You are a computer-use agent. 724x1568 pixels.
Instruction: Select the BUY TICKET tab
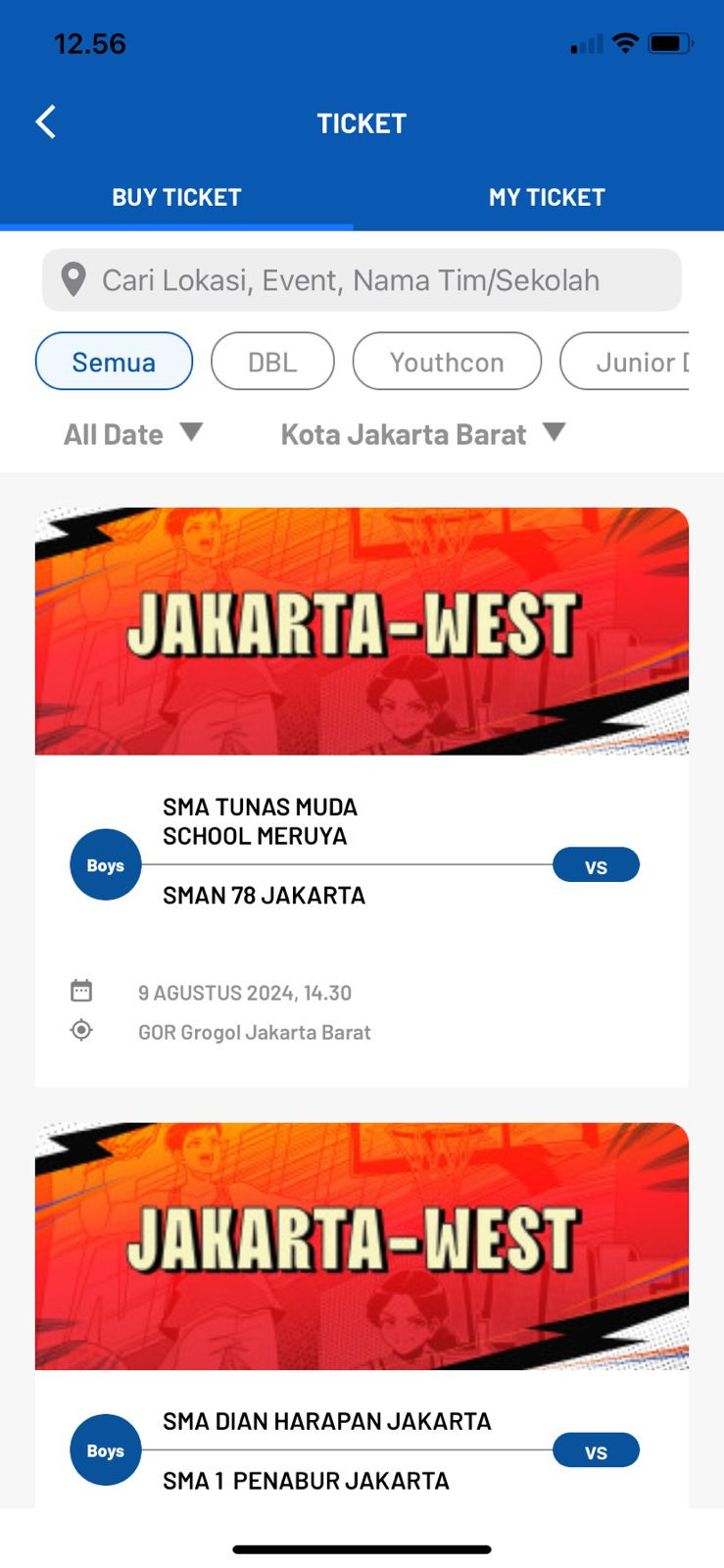[176, 197]
